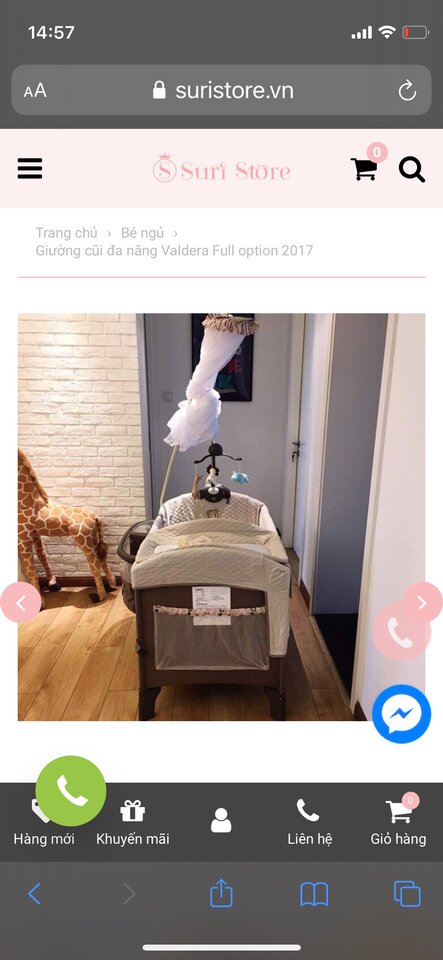
Task: Go back to the previous page
Action: tap(34, 894)
